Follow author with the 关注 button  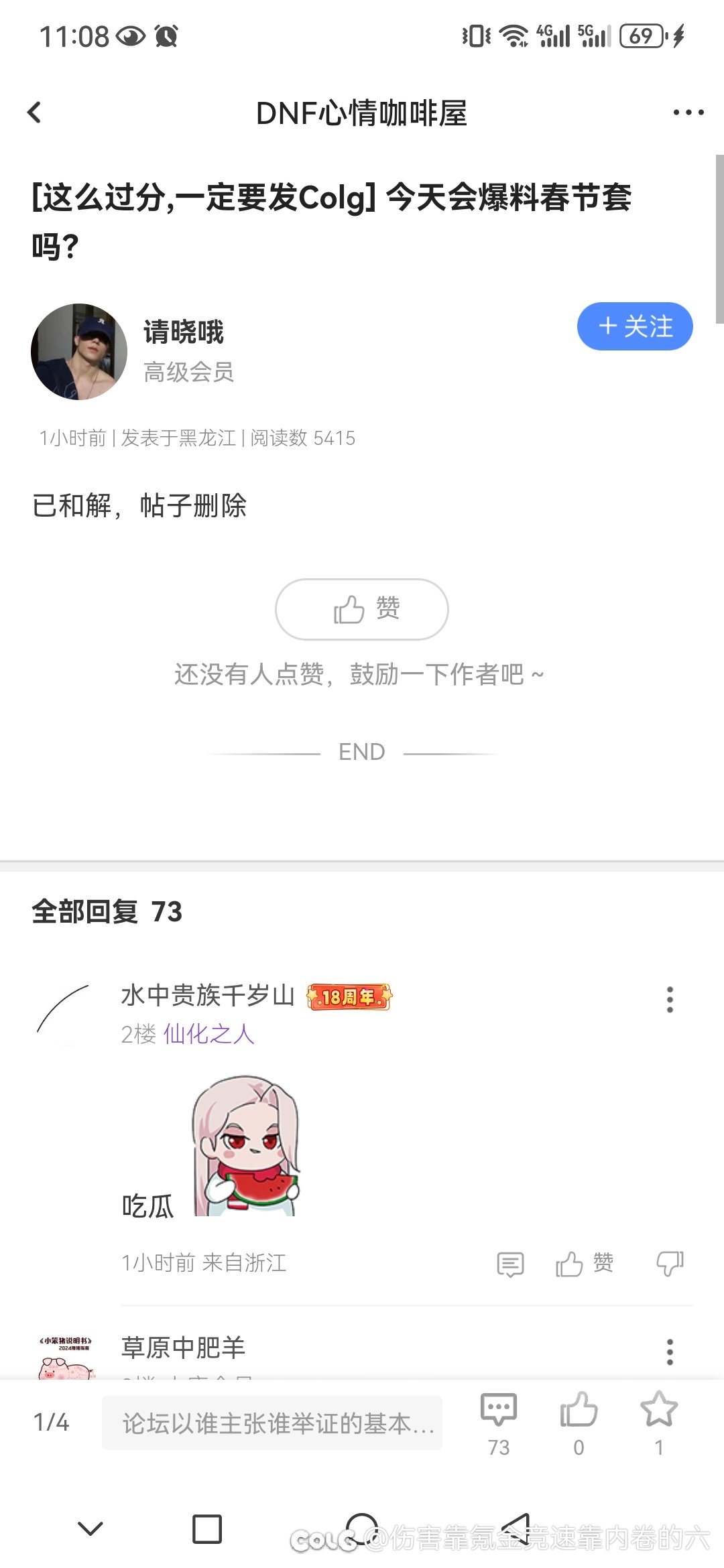pos(635,326)
